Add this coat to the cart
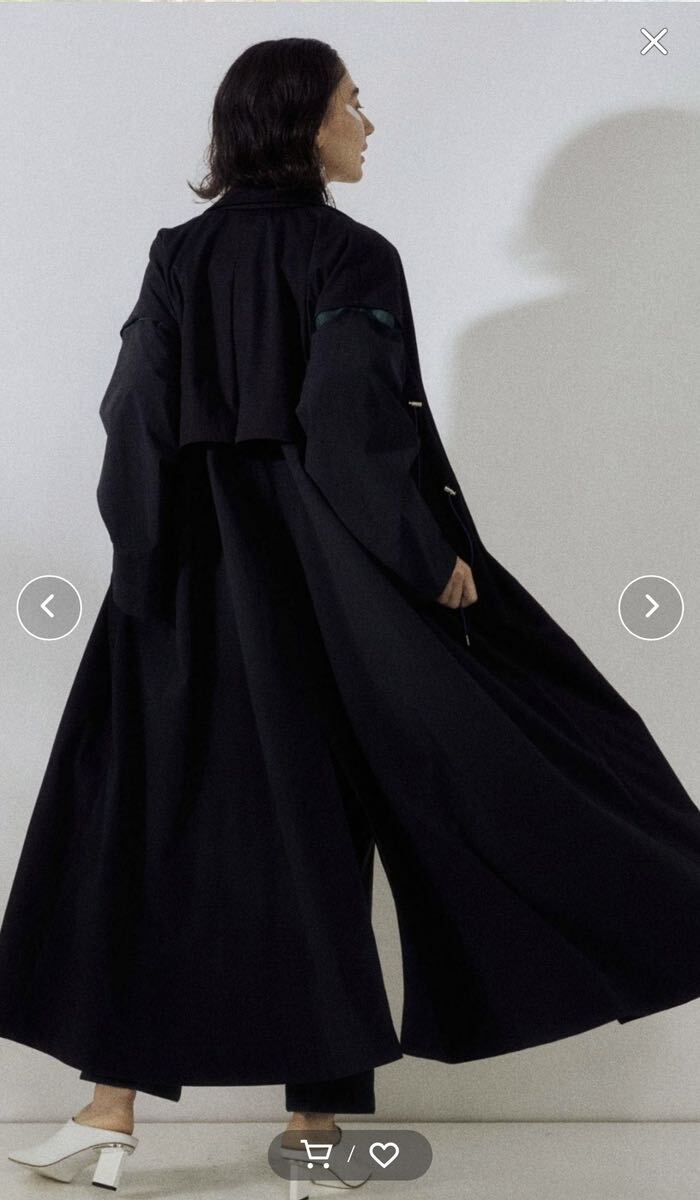The width and height of the screenshot is (700, 1200). point(317,1155)
